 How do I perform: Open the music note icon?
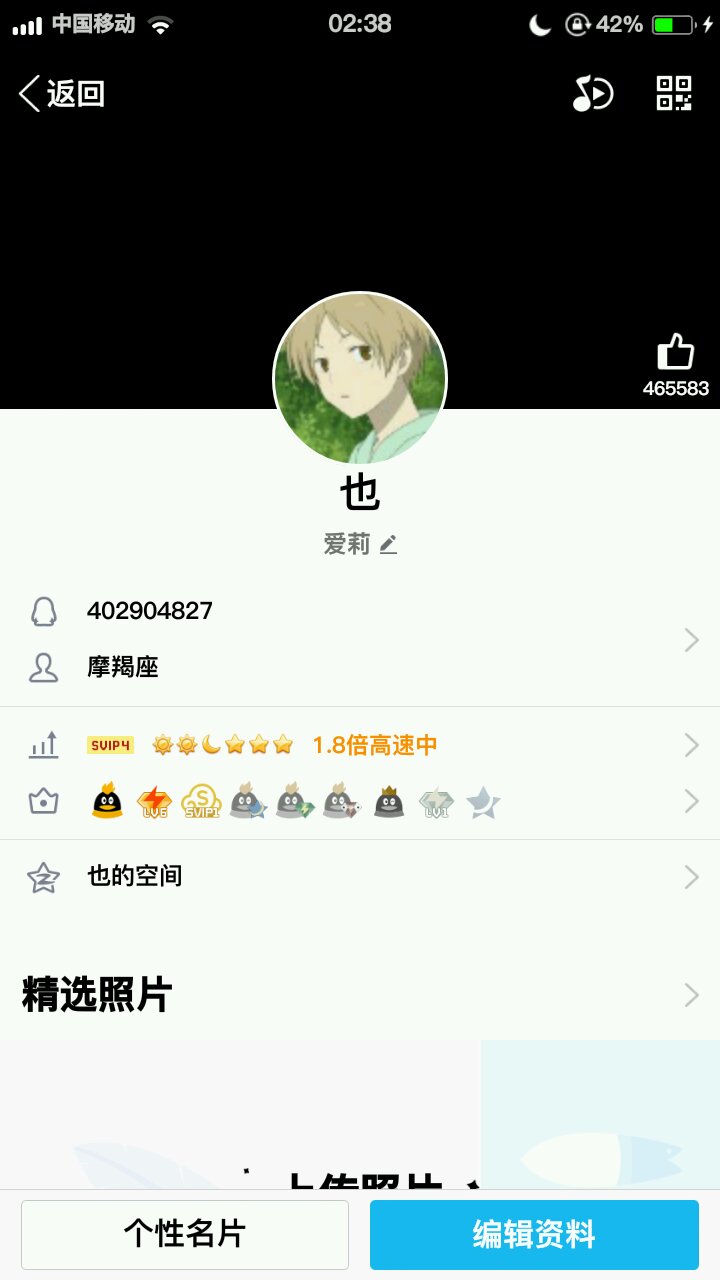(592, 94)
